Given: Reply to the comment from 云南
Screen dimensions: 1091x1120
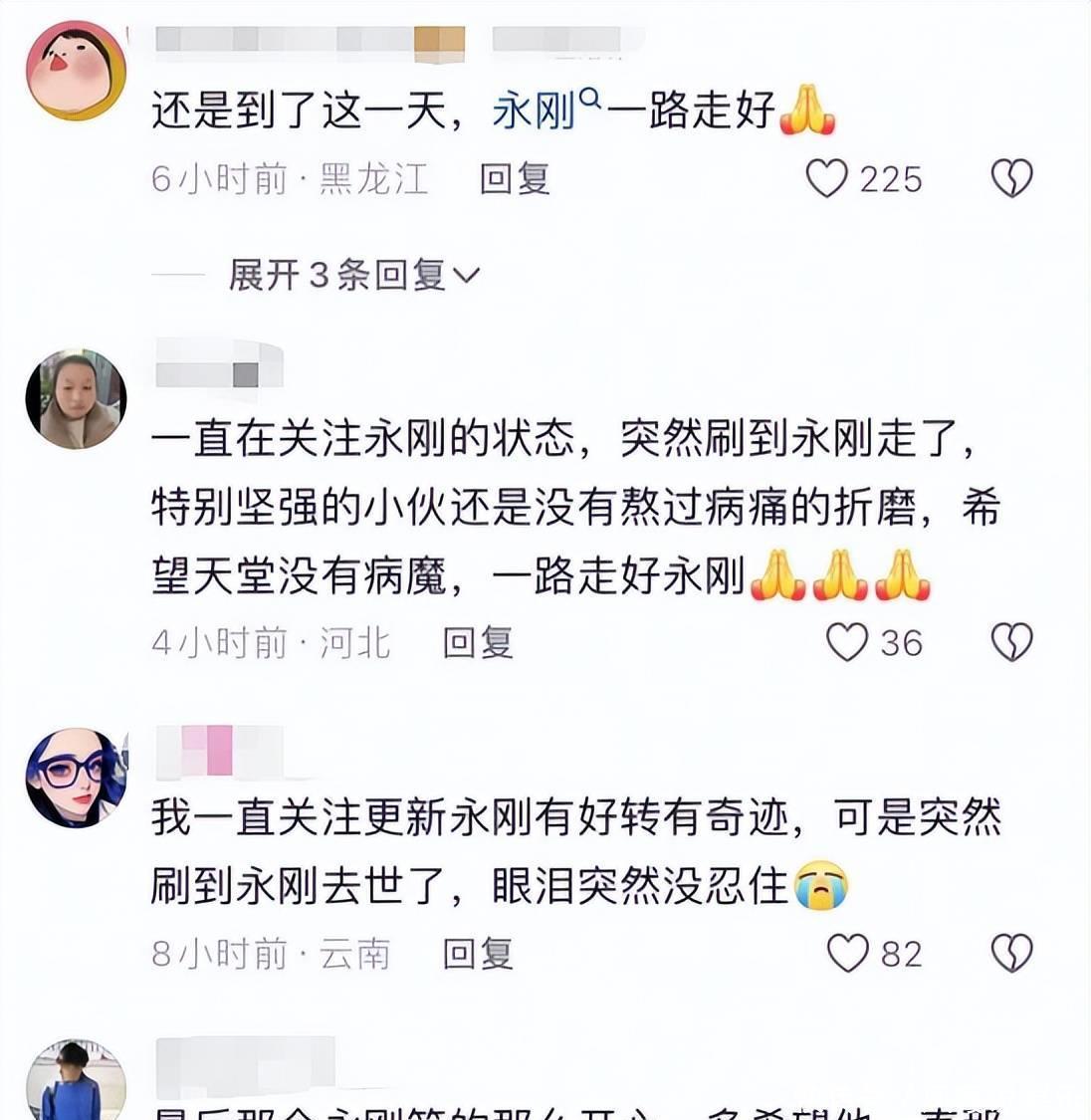Looking at the screenshot, I should [478, 954].
